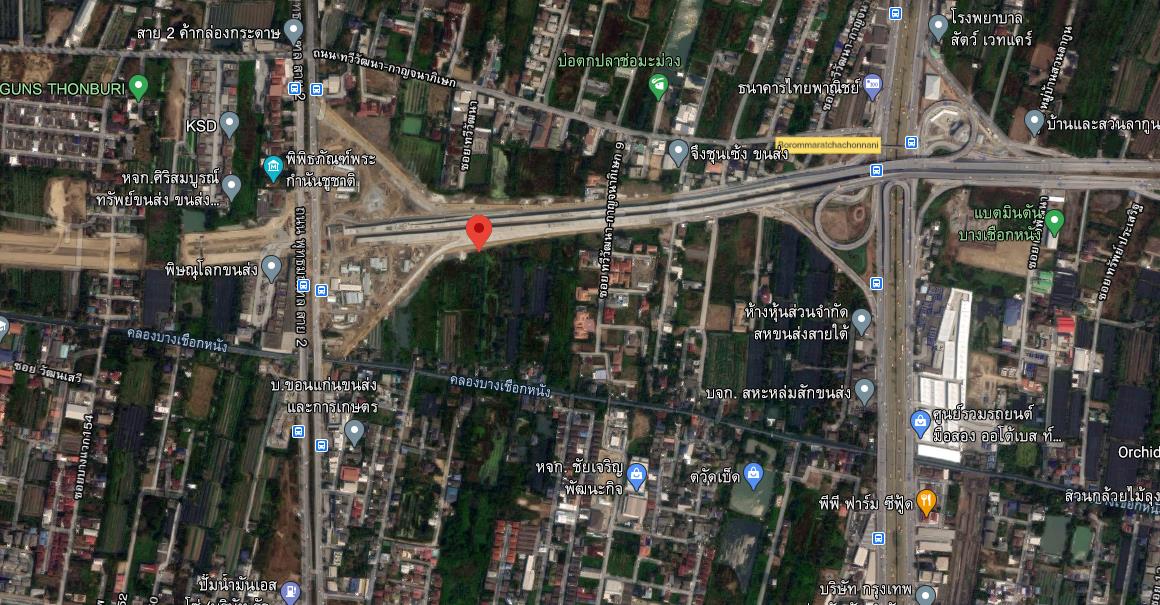Screen dimensions: 1160x605
Task: Open the หจก.ศิริสมบูรณ์ทรัพย์ขนส่ง pin
Action: [x=231, y=186]
